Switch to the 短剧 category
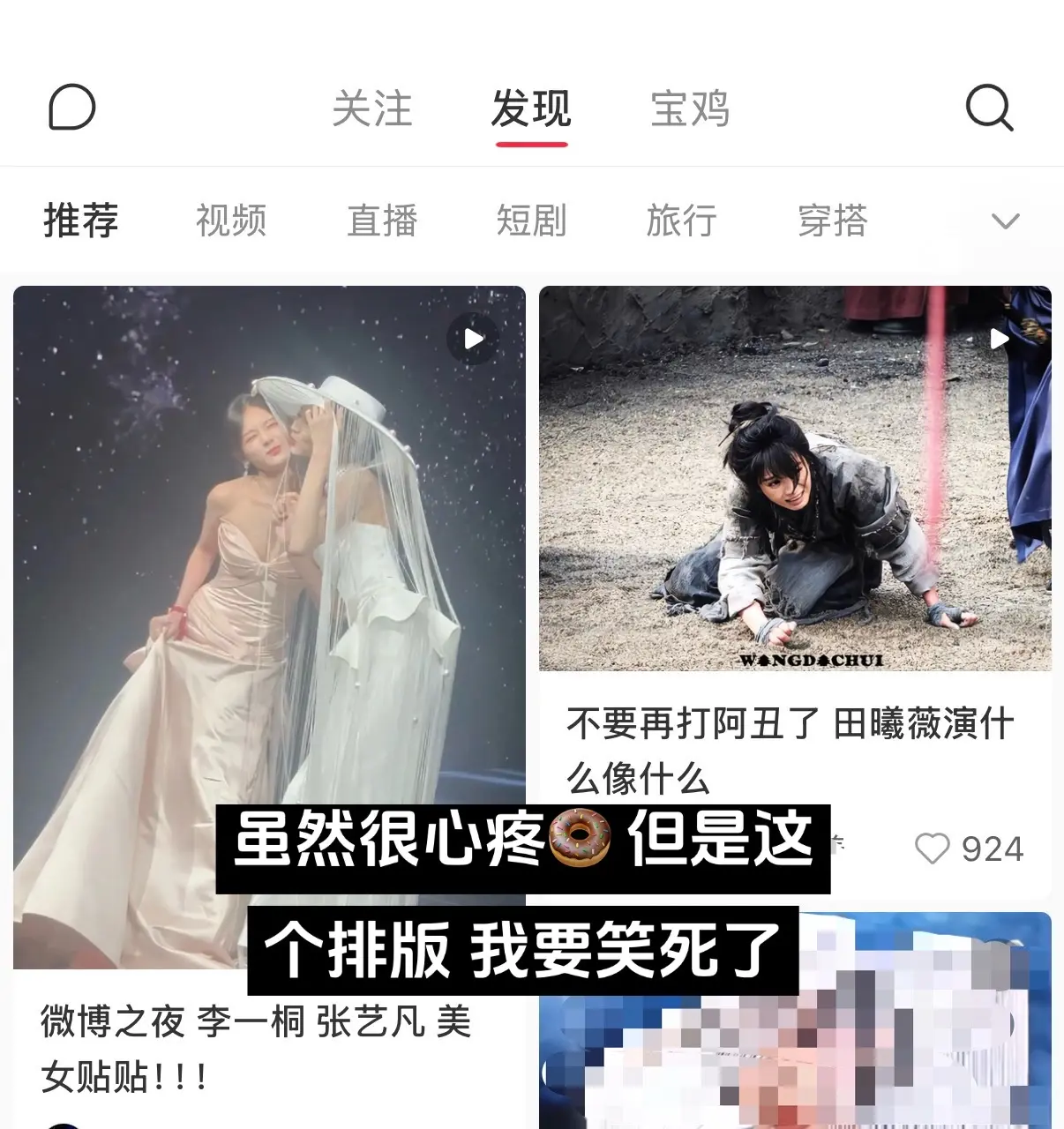 (x=530, y=221)
